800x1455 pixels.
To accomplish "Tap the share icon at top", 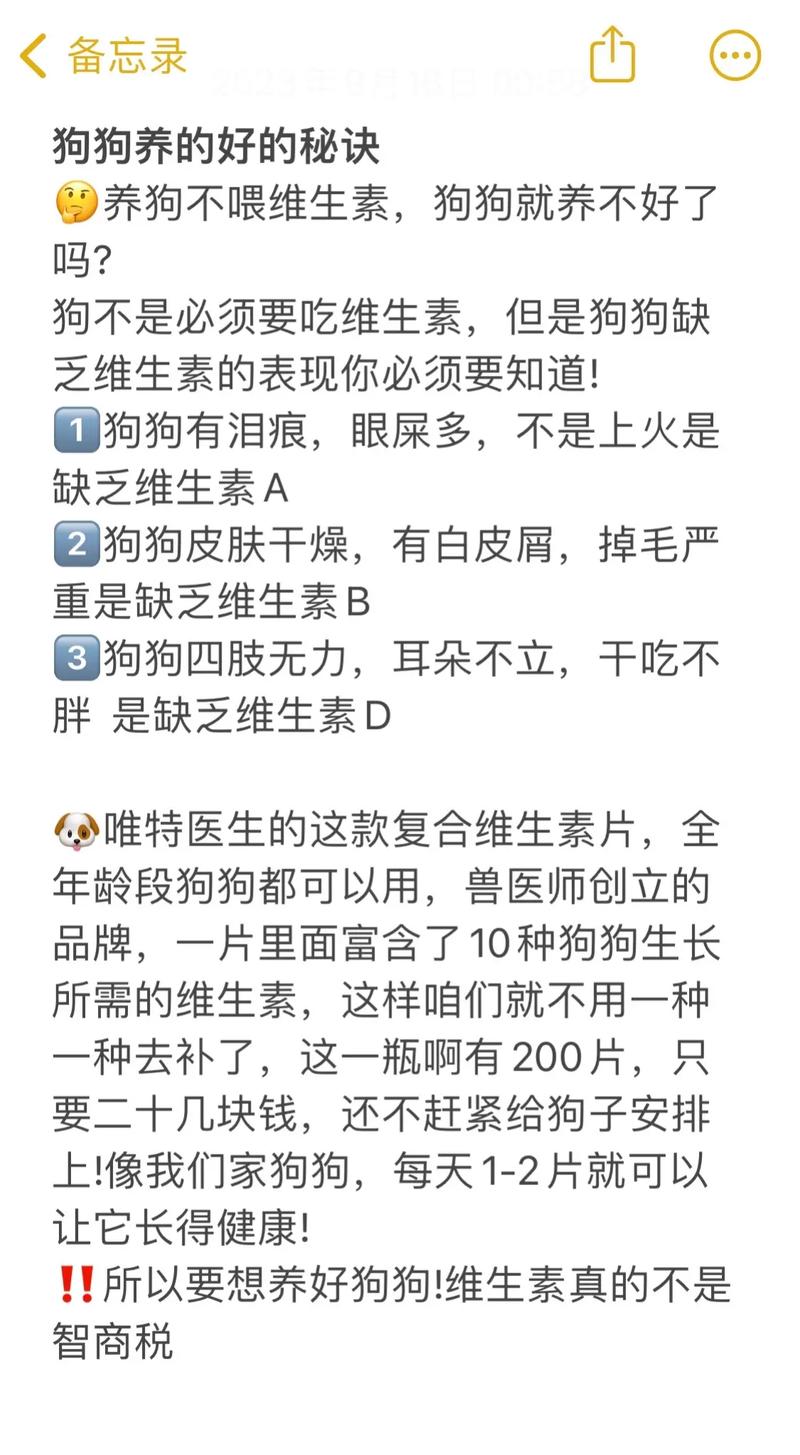I will pyautogui.click(x=613, y=55).
